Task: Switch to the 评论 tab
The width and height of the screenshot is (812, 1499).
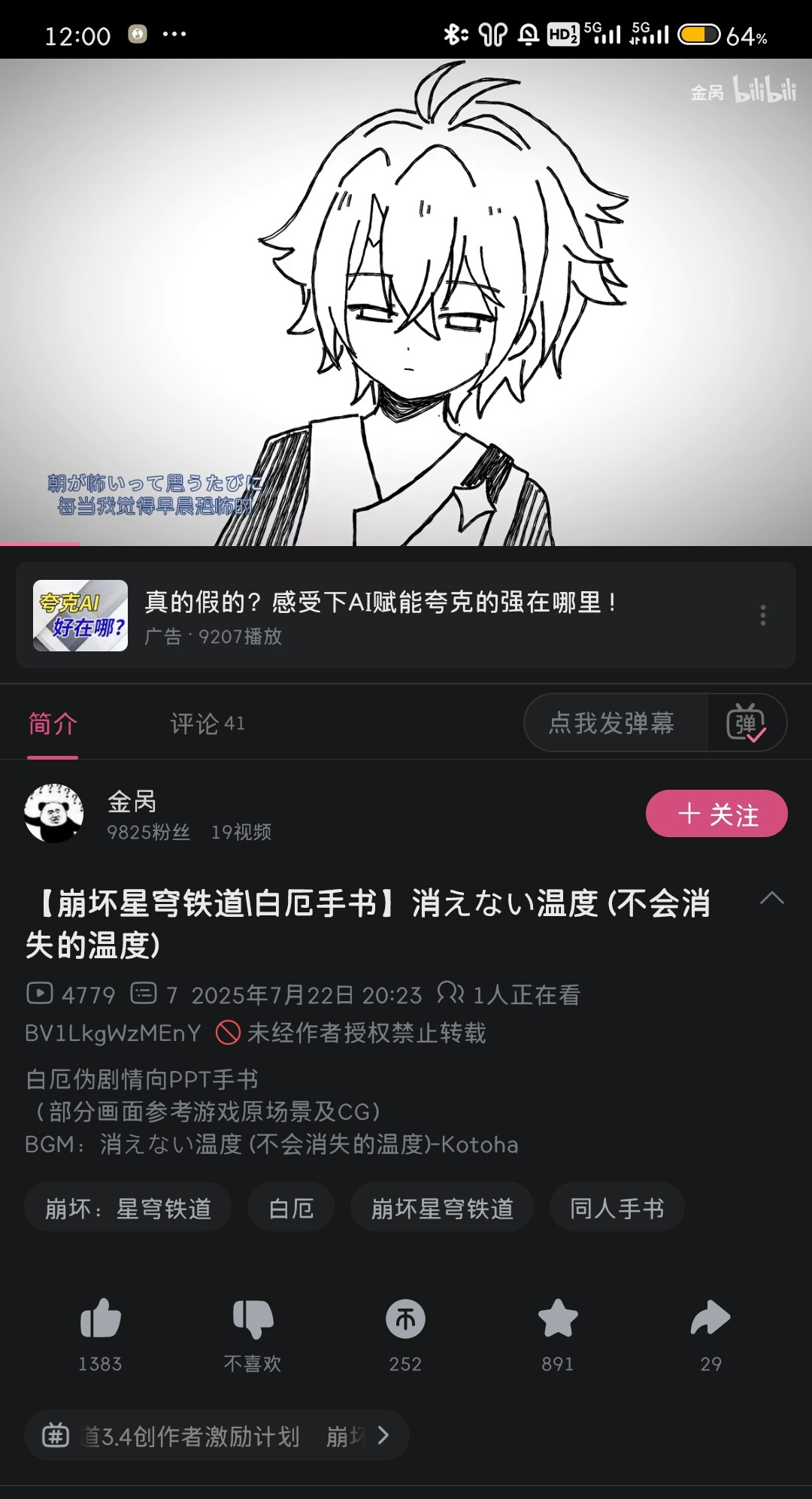Action: coord(207,724)
